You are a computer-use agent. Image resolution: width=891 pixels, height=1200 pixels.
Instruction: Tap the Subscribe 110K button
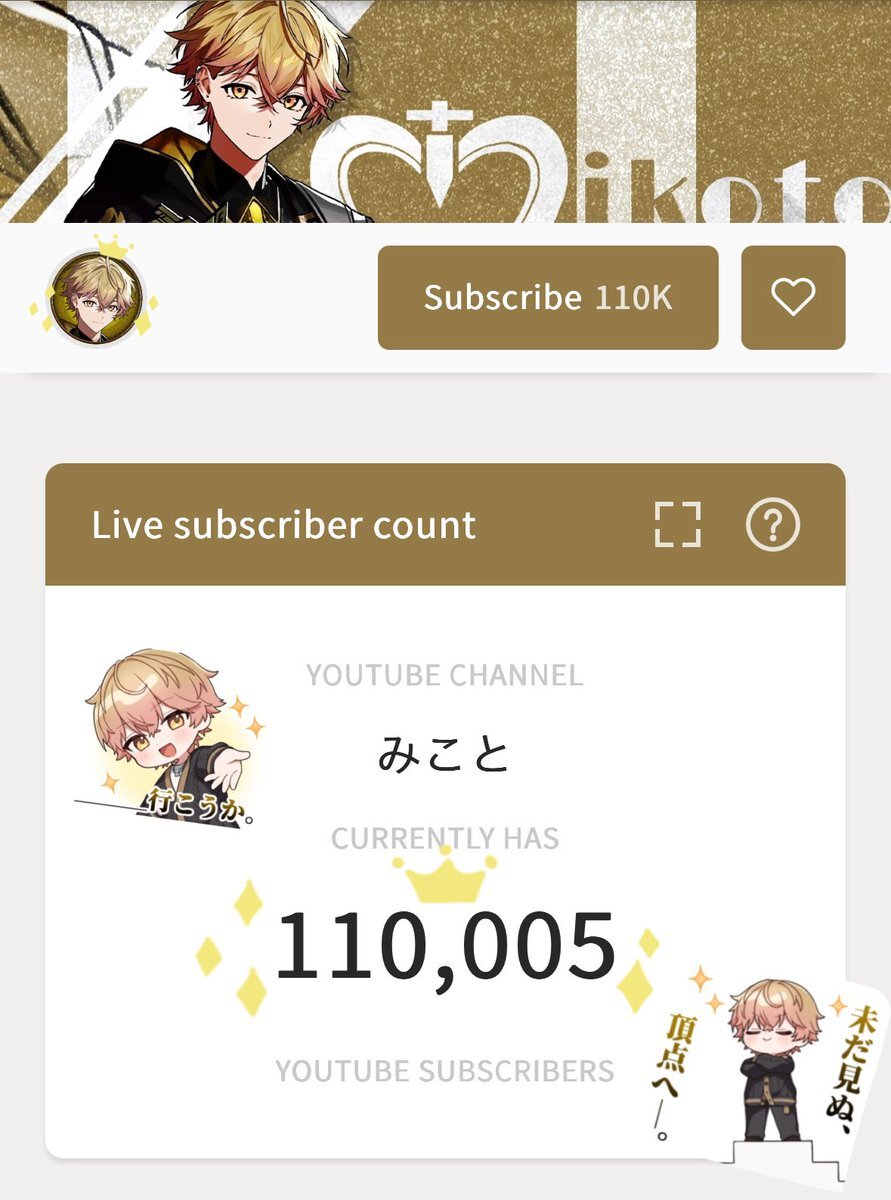click(548, 298)
